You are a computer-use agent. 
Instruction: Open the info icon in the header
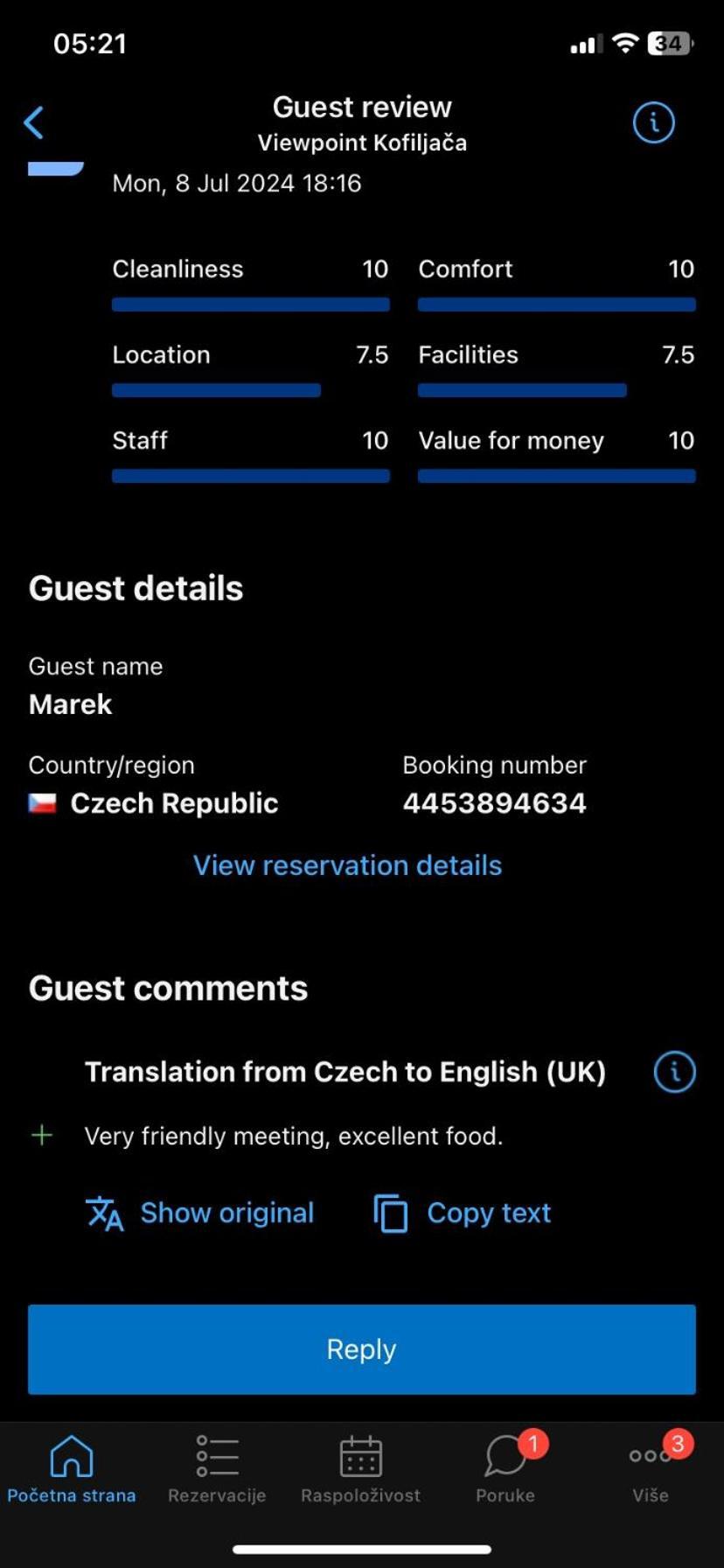pos(653,122)
